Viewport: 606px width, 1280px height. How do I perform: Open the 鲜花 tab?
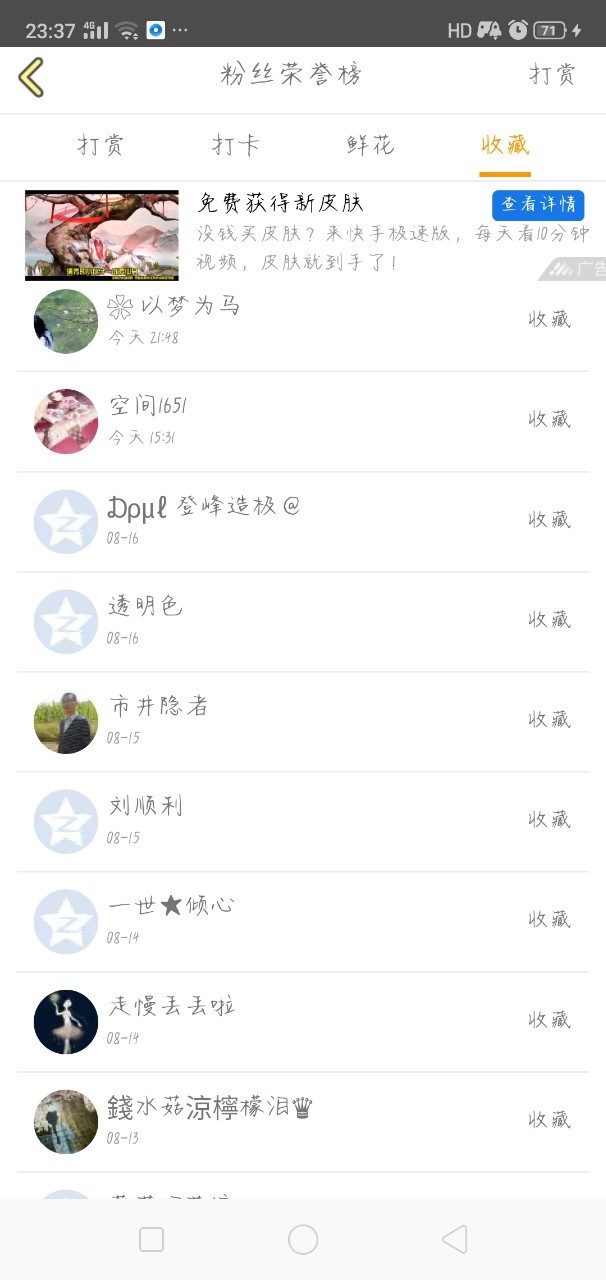[370, 146]
